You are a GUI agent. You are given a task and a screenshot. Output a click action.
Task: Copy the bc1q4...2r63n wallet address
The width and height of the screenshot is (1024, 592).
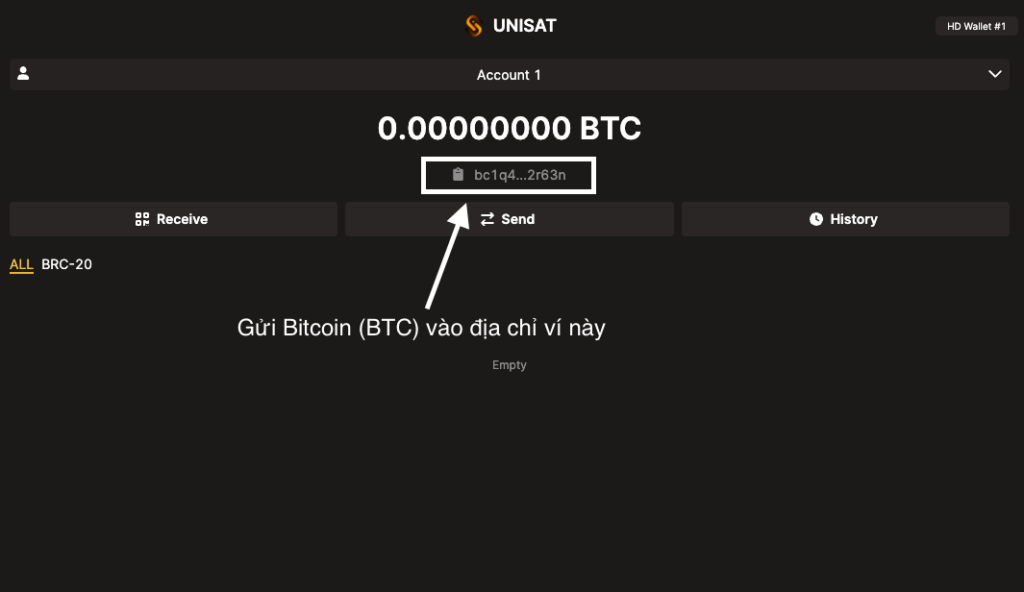509,175
